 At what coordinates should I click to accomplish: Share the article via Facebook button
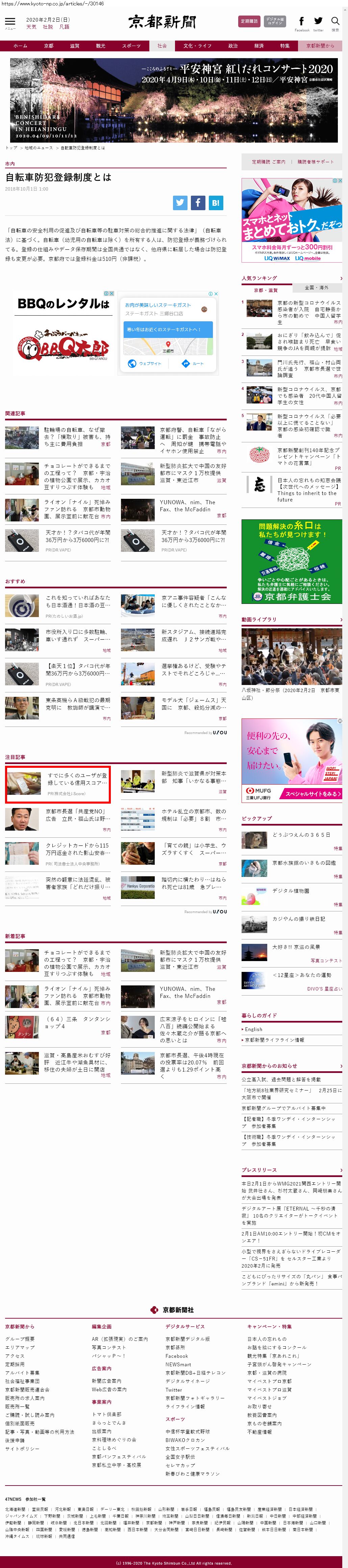pyautogui.click(x=198, y=203)
